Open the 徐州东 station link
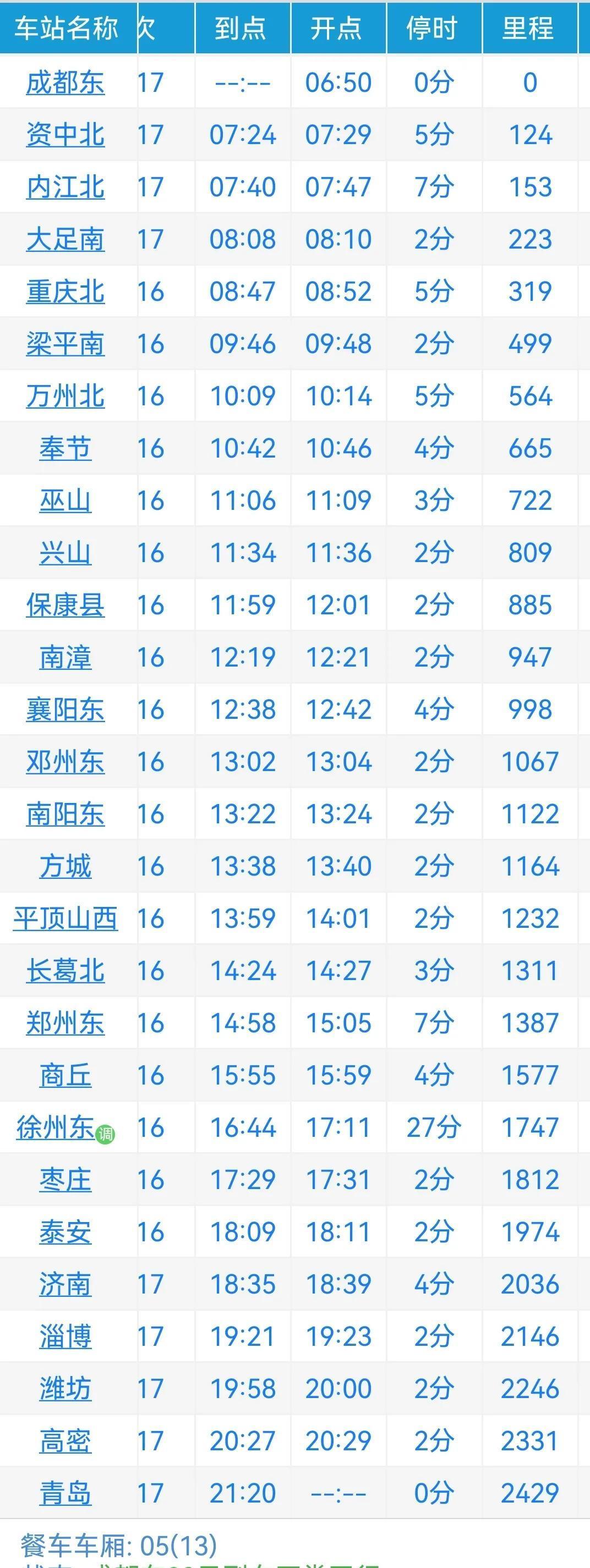 tap(56, 1128)
